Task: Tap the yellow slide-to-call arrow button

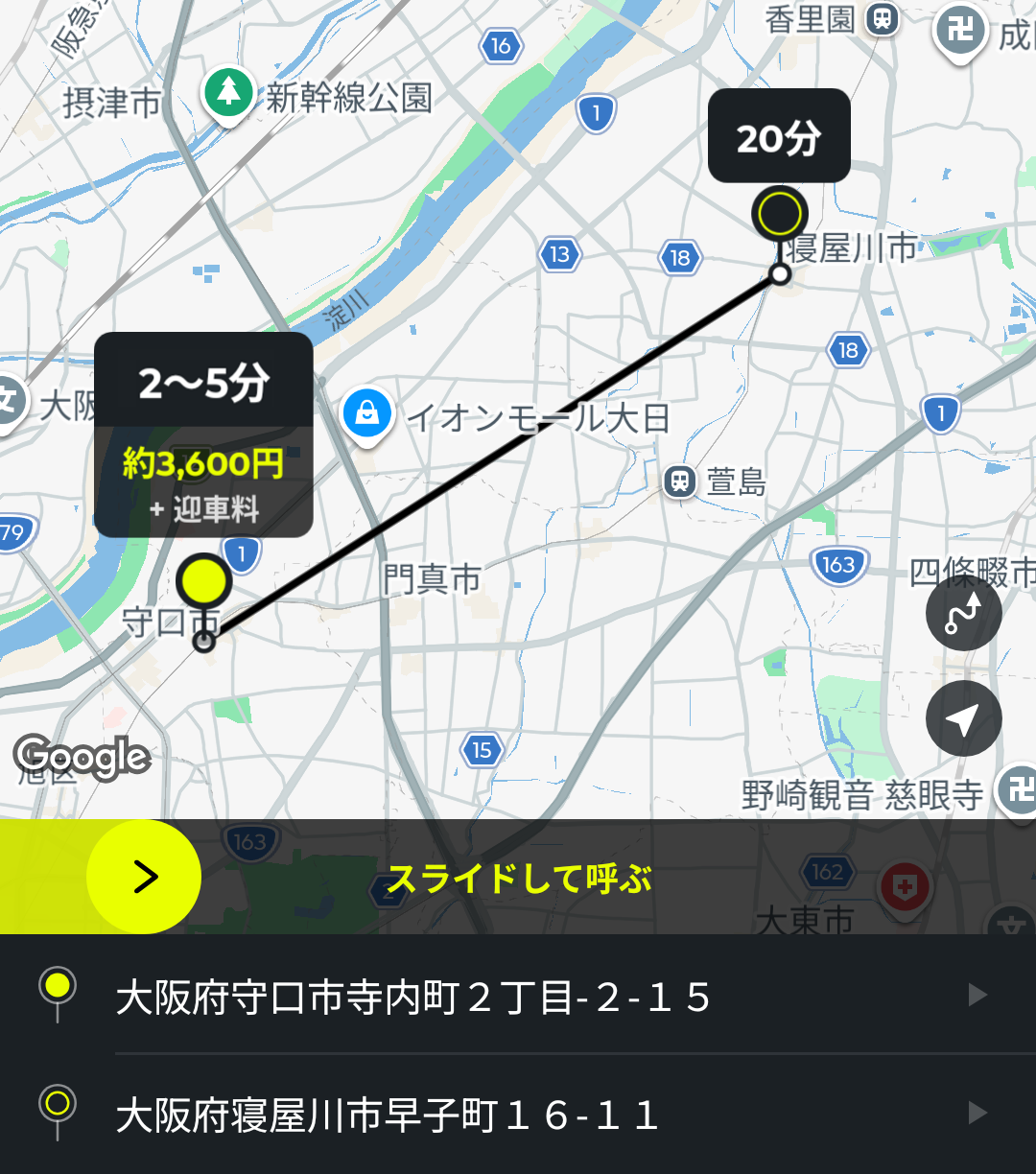Action: 144,877
